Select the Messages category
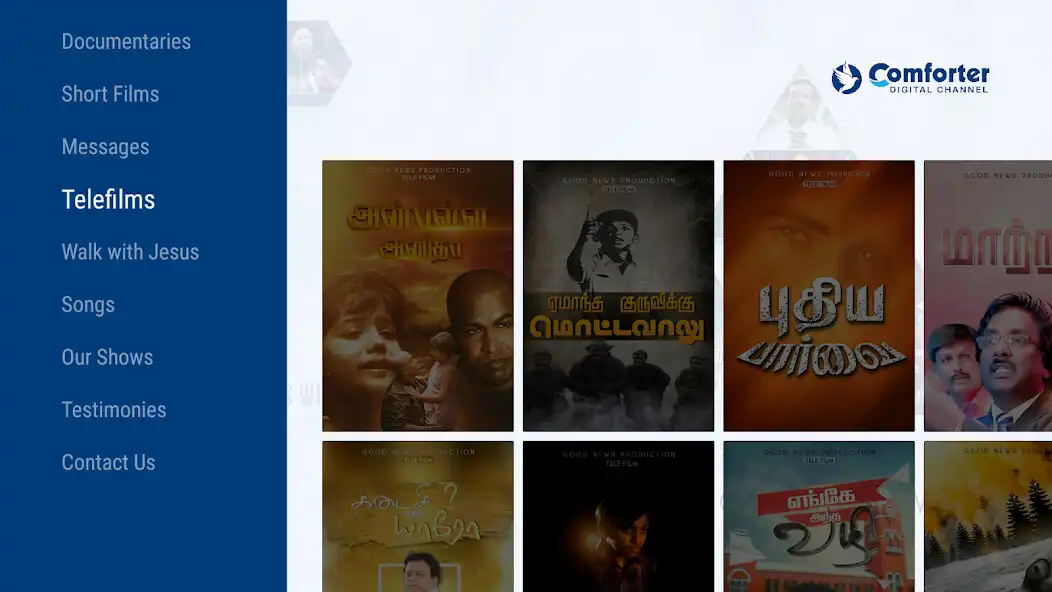 [x=105, y=147]
